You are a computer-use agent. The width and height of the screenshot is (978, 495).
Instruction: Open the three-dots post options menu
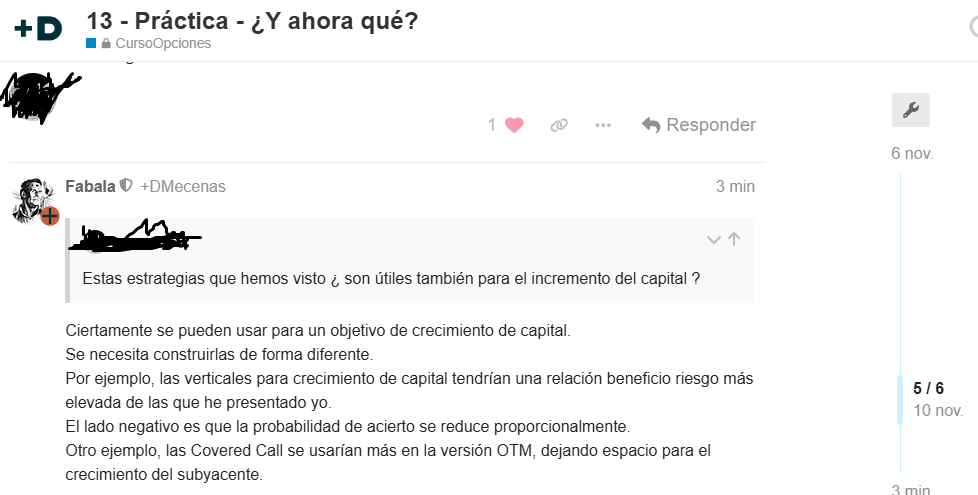603,125
